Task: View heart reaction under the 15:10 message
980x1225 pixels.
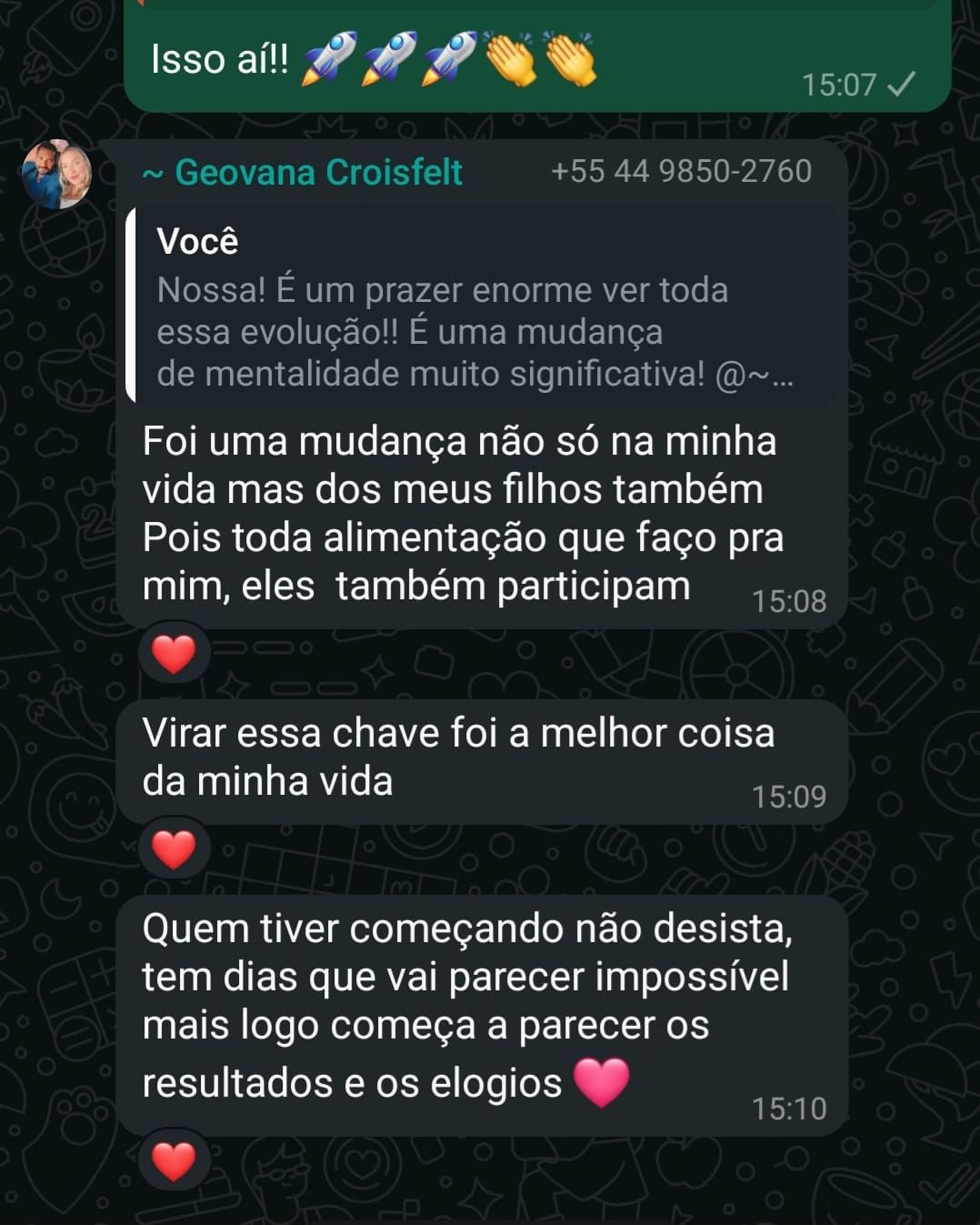Action: [x=174, y=1161]
